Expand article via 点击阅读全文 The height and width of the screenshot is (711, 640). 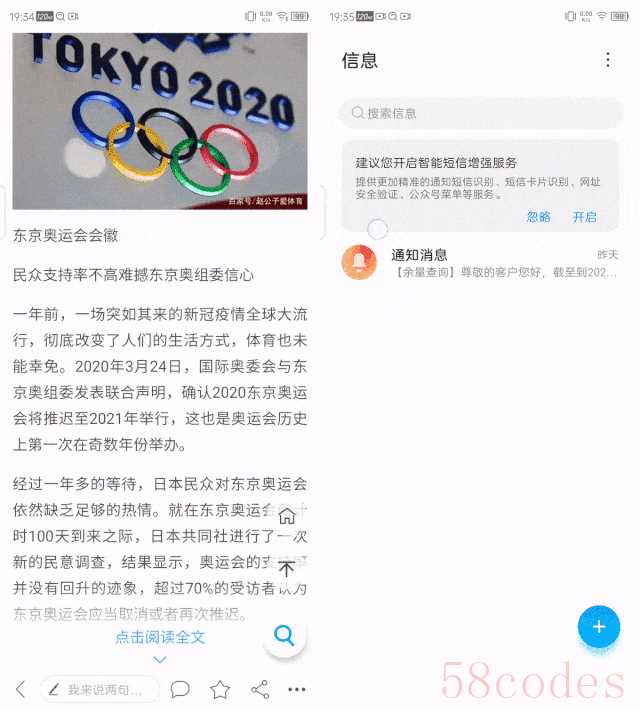[x=160, y=637]
